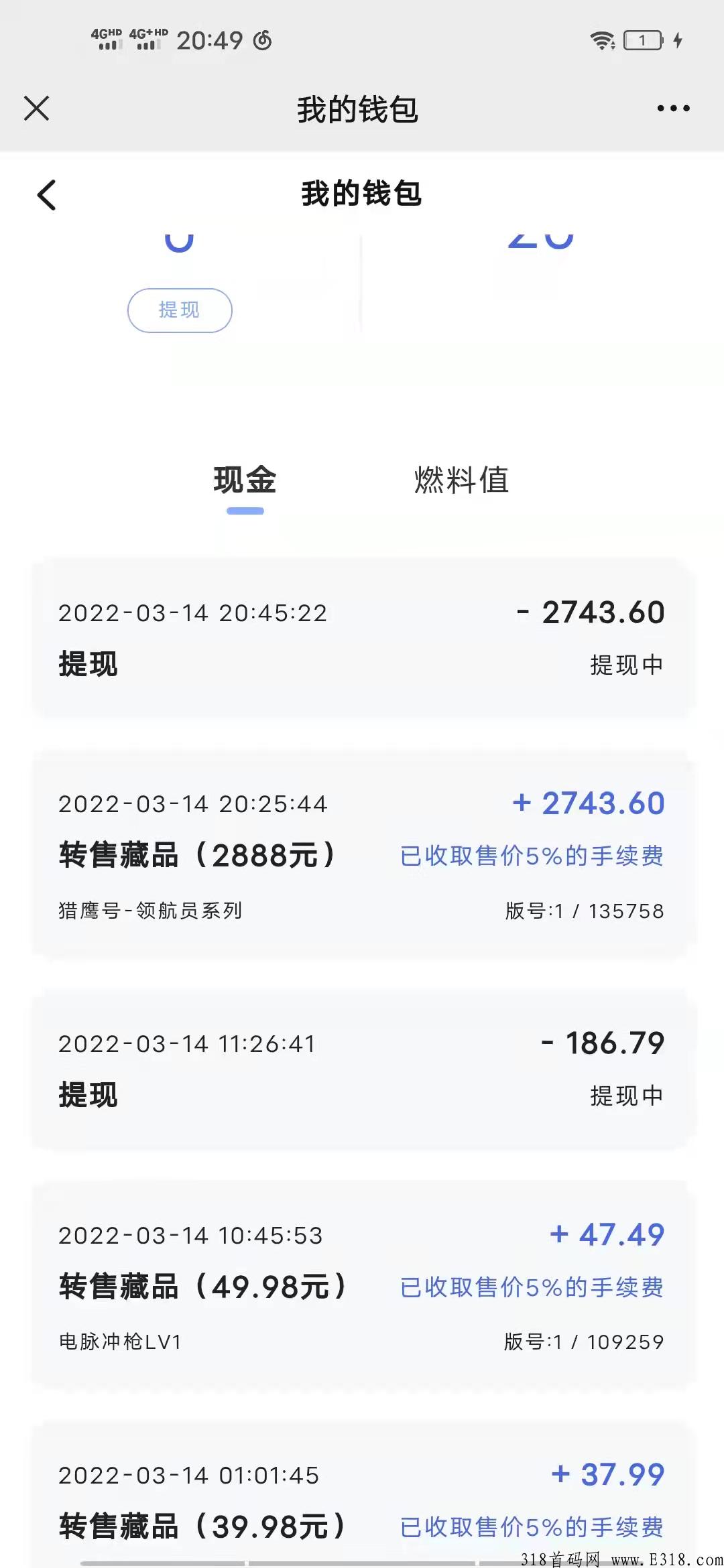The height and width of the screenshot is (1568, 724).
Task: Open the 2743.60 withdrawal record
Action: [x=361, y=637]
